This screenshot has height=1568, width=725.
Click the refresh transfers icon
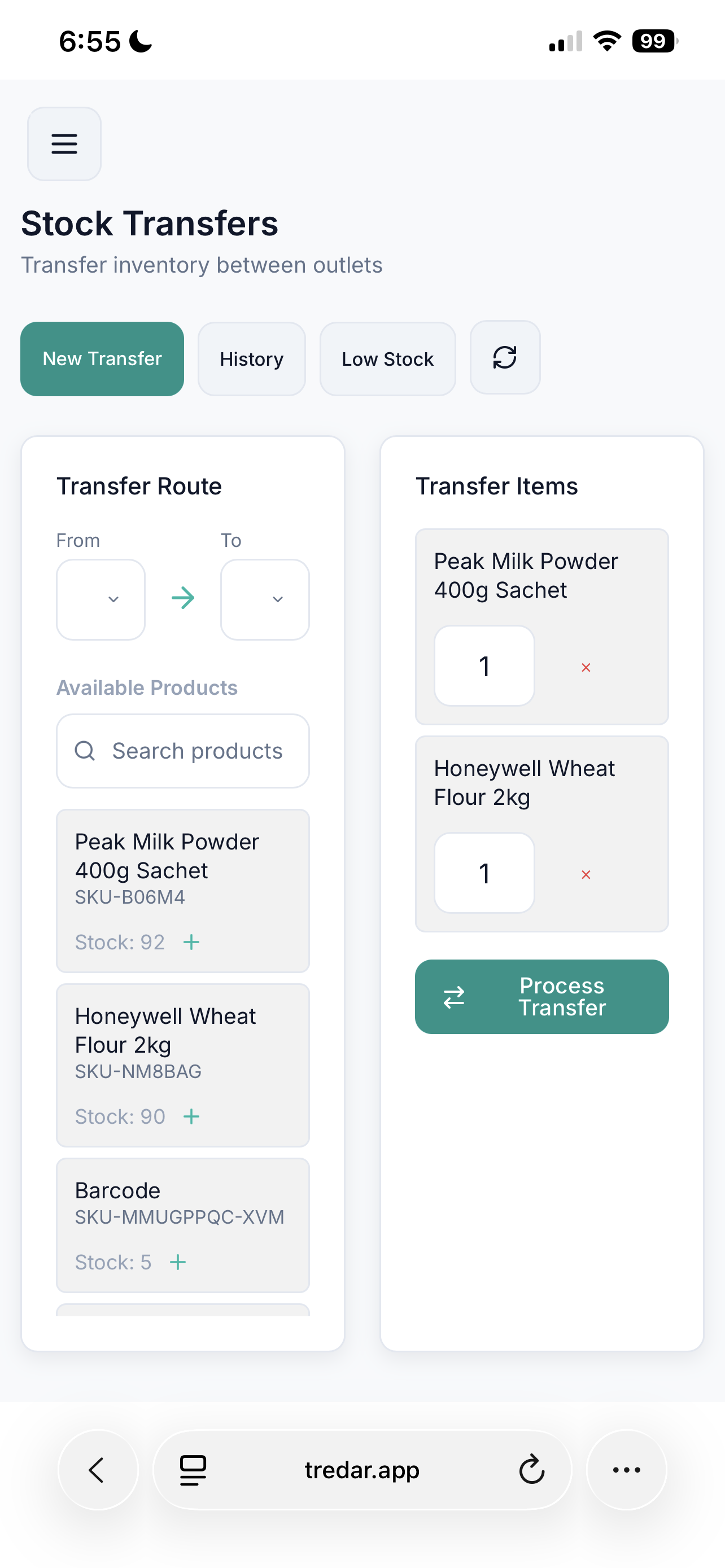[505, 358]
